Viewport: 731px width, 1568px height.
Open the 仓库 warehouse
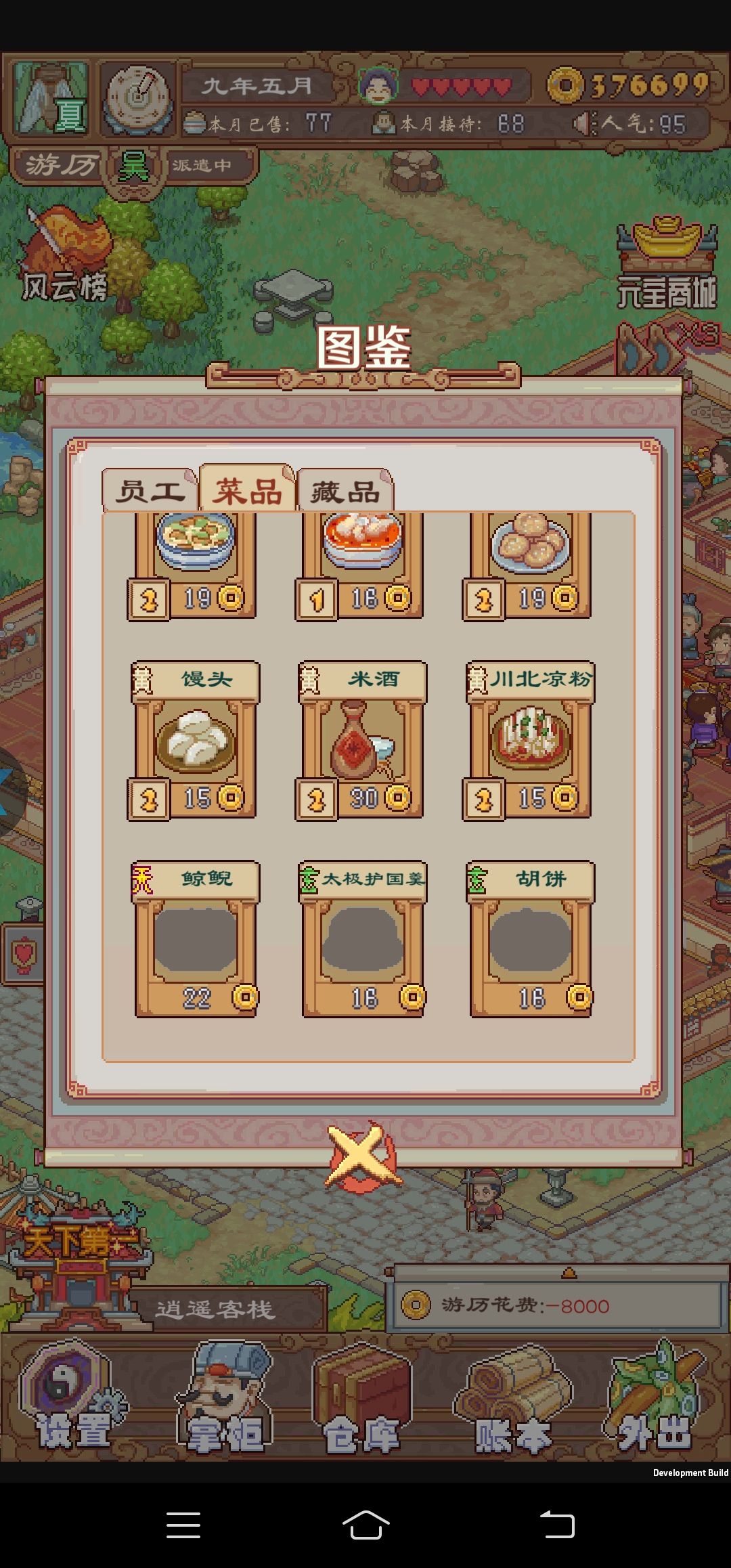pyautogui.click(x=363, y=1397)
